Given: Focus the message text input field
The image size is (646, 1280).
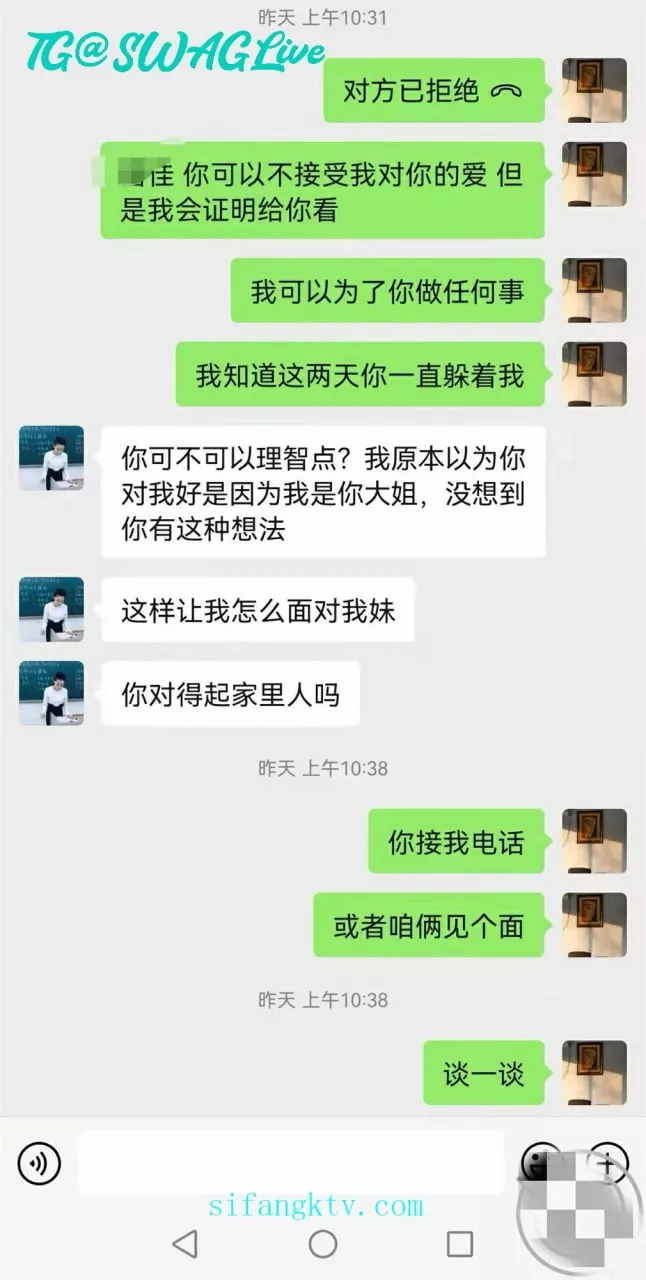Looking at the screenshot, I should (290, 1162).
